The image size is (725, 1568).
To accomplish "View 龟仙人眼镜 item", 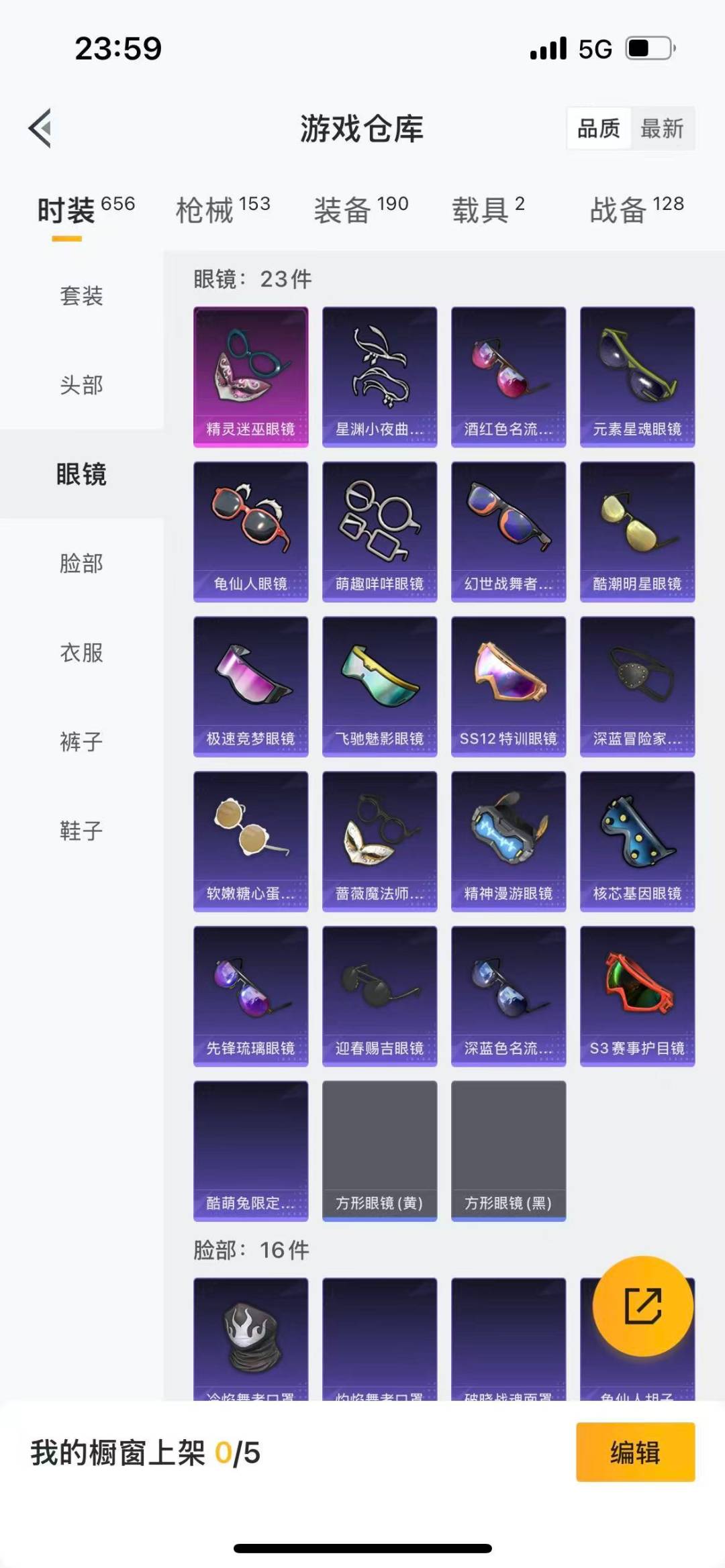I will pos(251,531).
